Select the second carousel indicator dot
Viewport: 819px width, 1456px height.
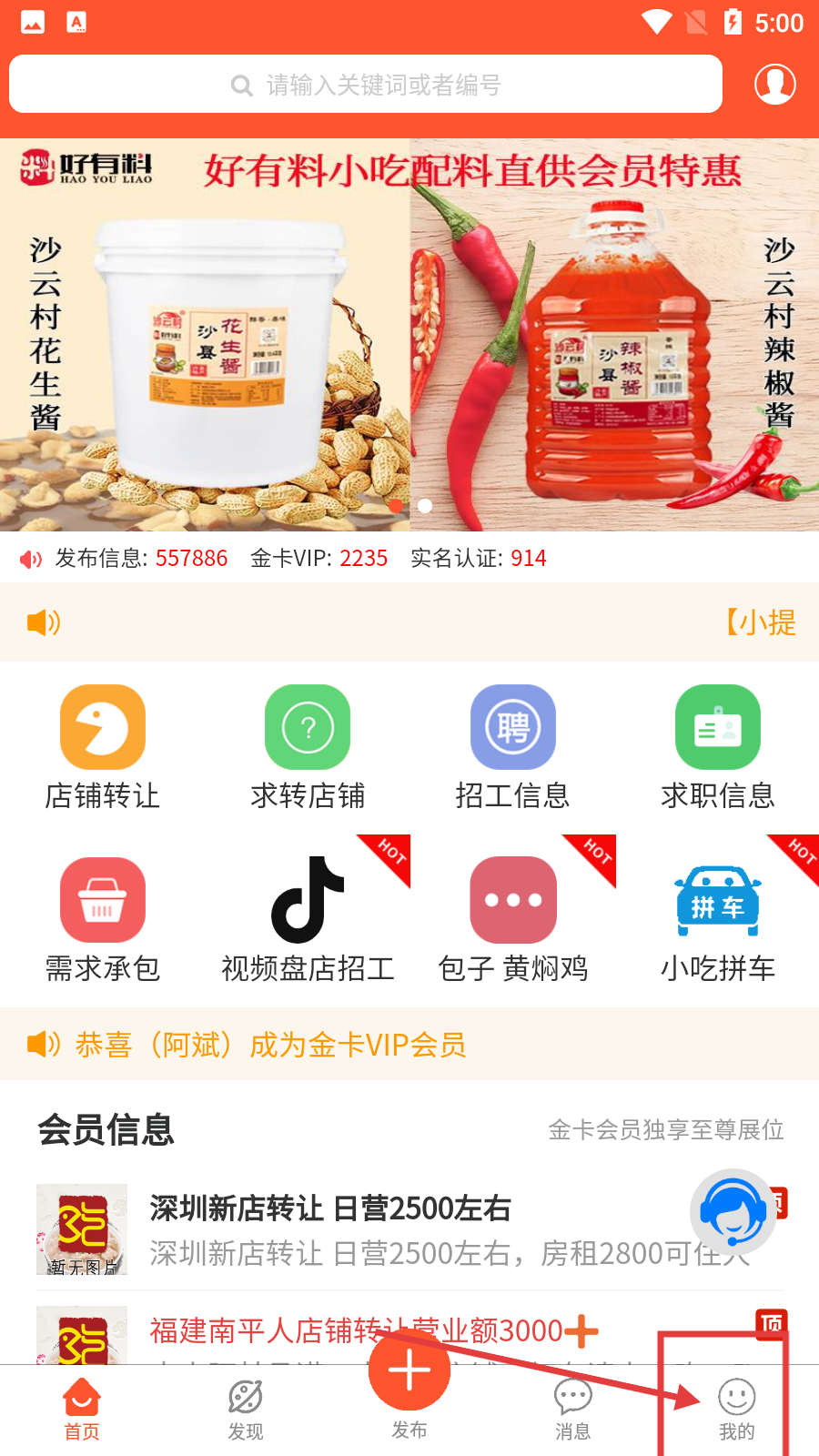click(425, 506)
